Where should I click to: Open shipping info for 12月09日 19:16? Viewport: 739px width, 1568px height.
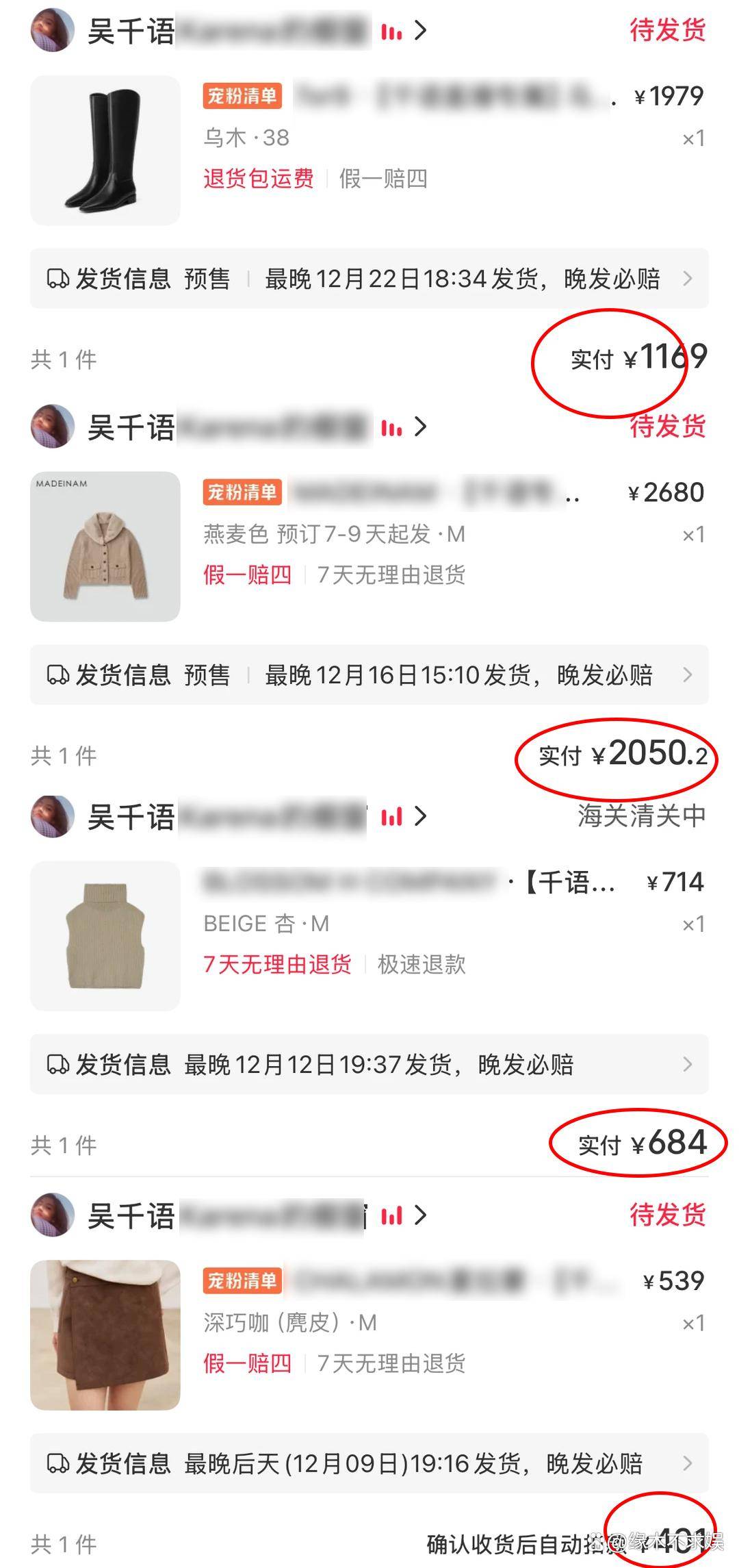click(369, 1463)
